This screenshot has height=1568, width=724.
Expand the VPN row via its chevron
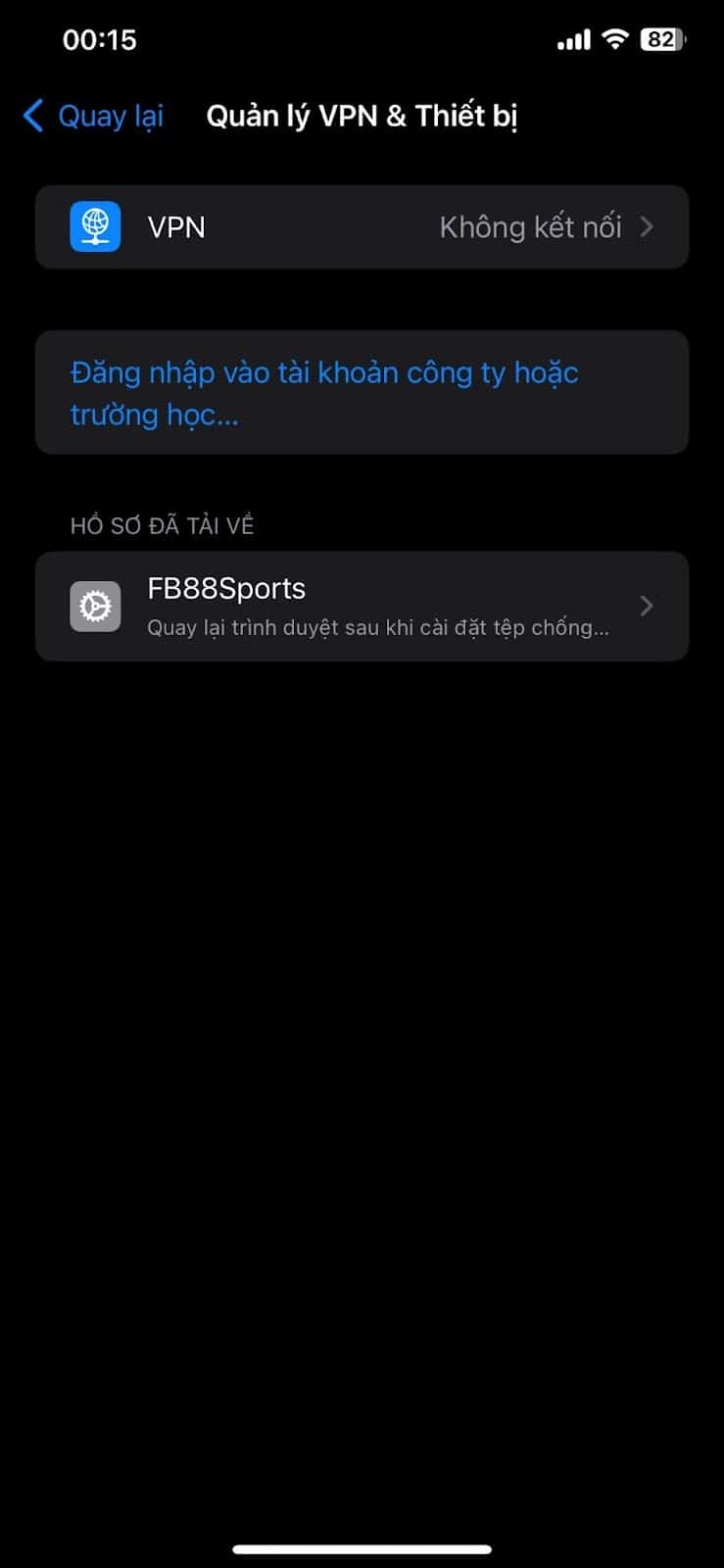(646, 226)
